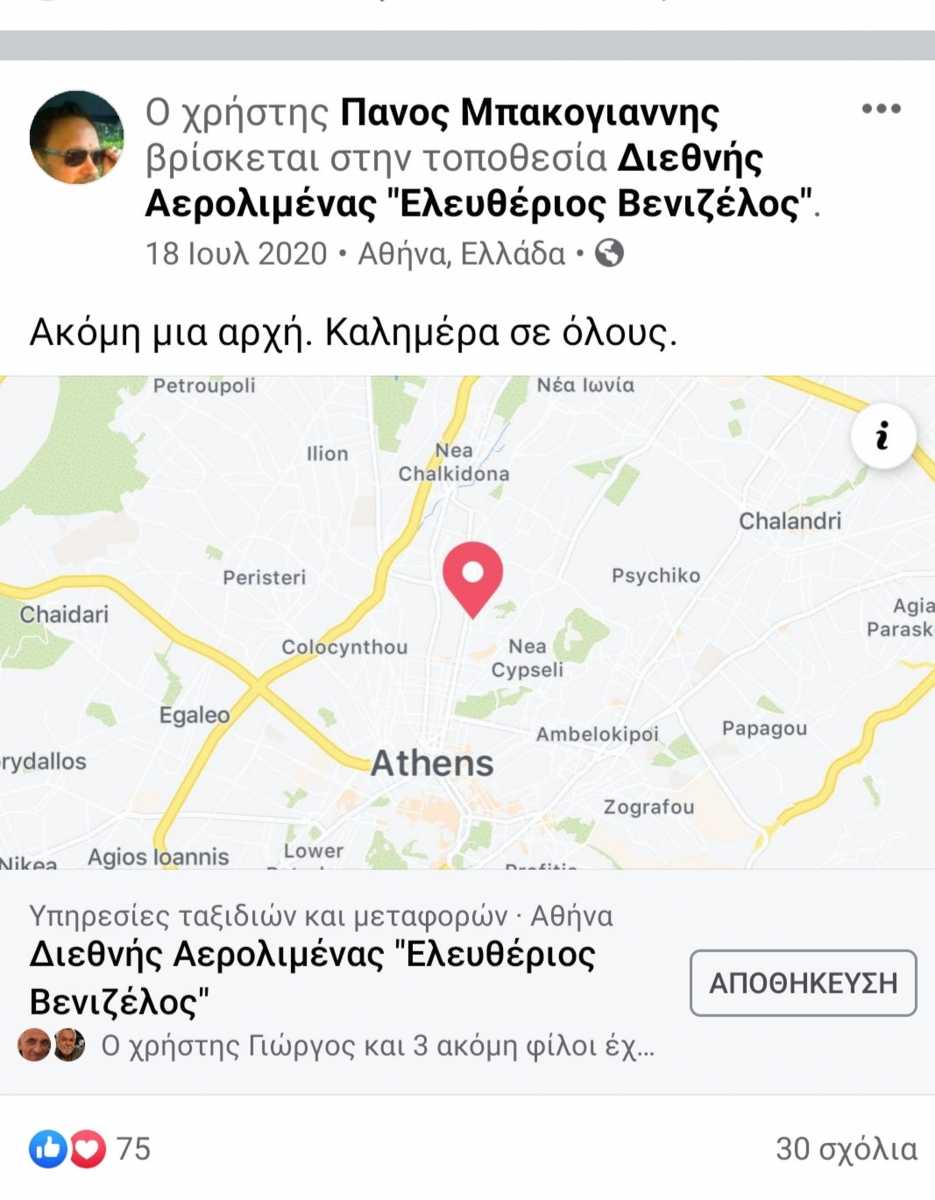Screen dimensions: 935x1200
Task: Tap the map info icon
Action: coord(883,437)
